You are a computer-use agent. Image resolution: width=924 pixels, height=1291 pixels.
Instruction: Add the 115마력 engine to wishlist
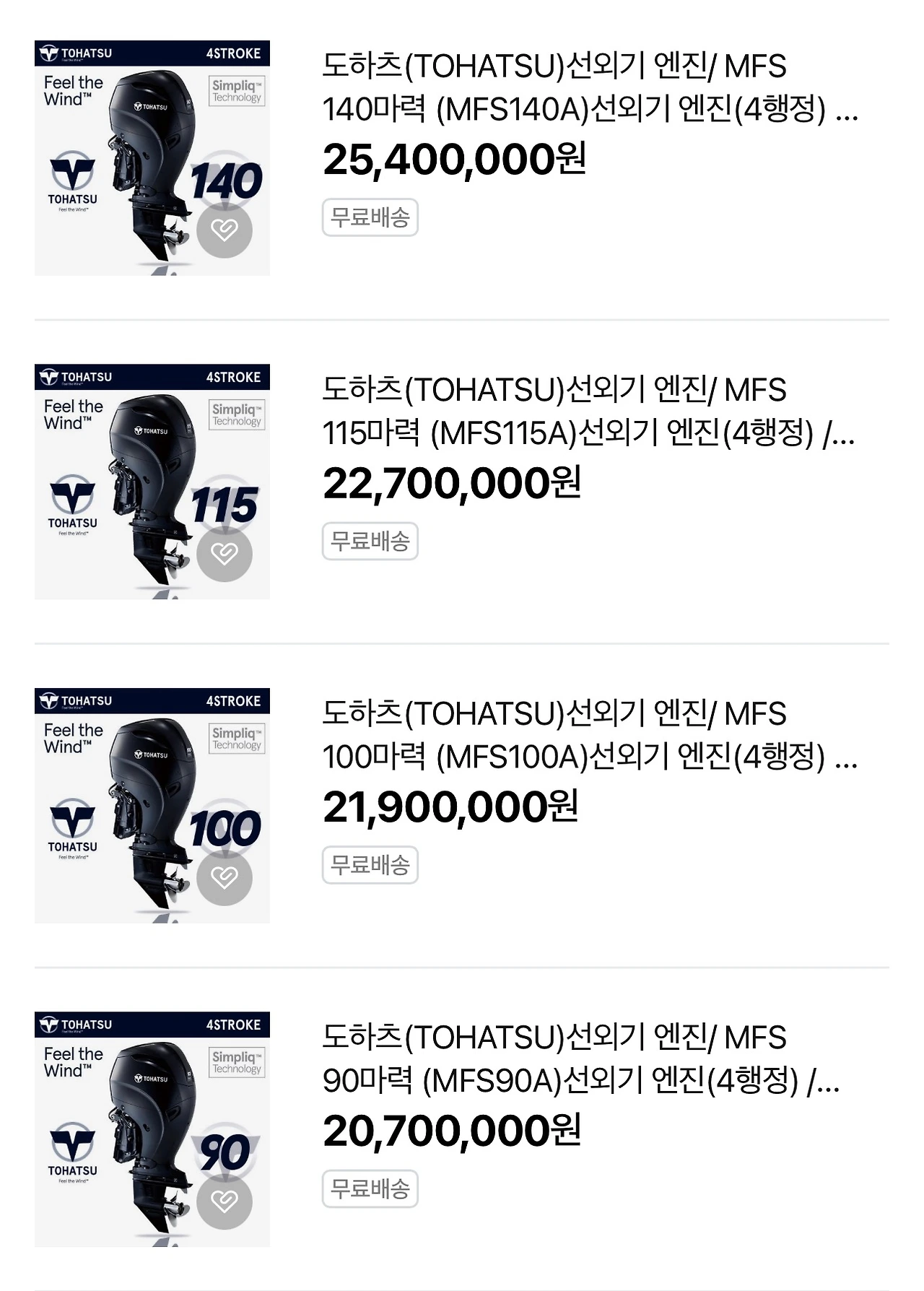pyautogui.click(x=225, y=554)
